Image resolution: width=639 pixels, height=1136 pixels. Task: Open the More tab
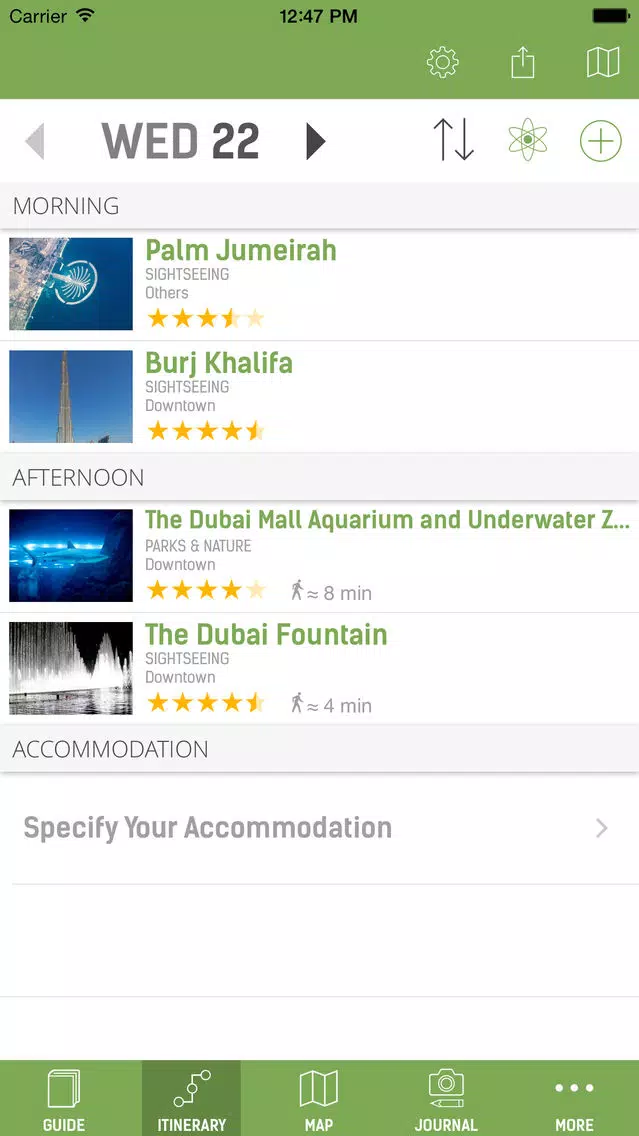pos(575,1098)
